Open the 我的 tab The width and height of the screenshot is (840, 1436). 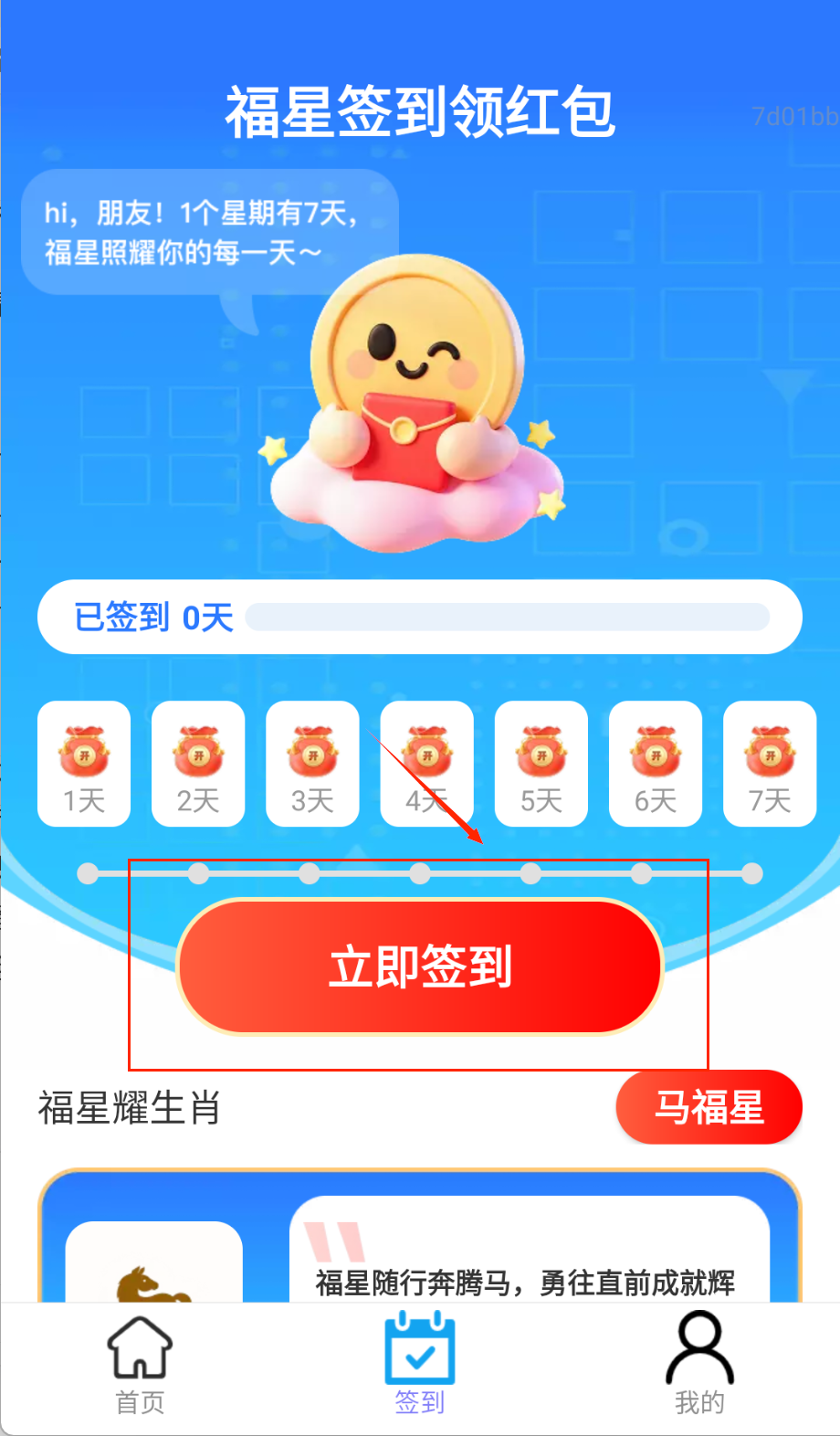point(699,1365)
